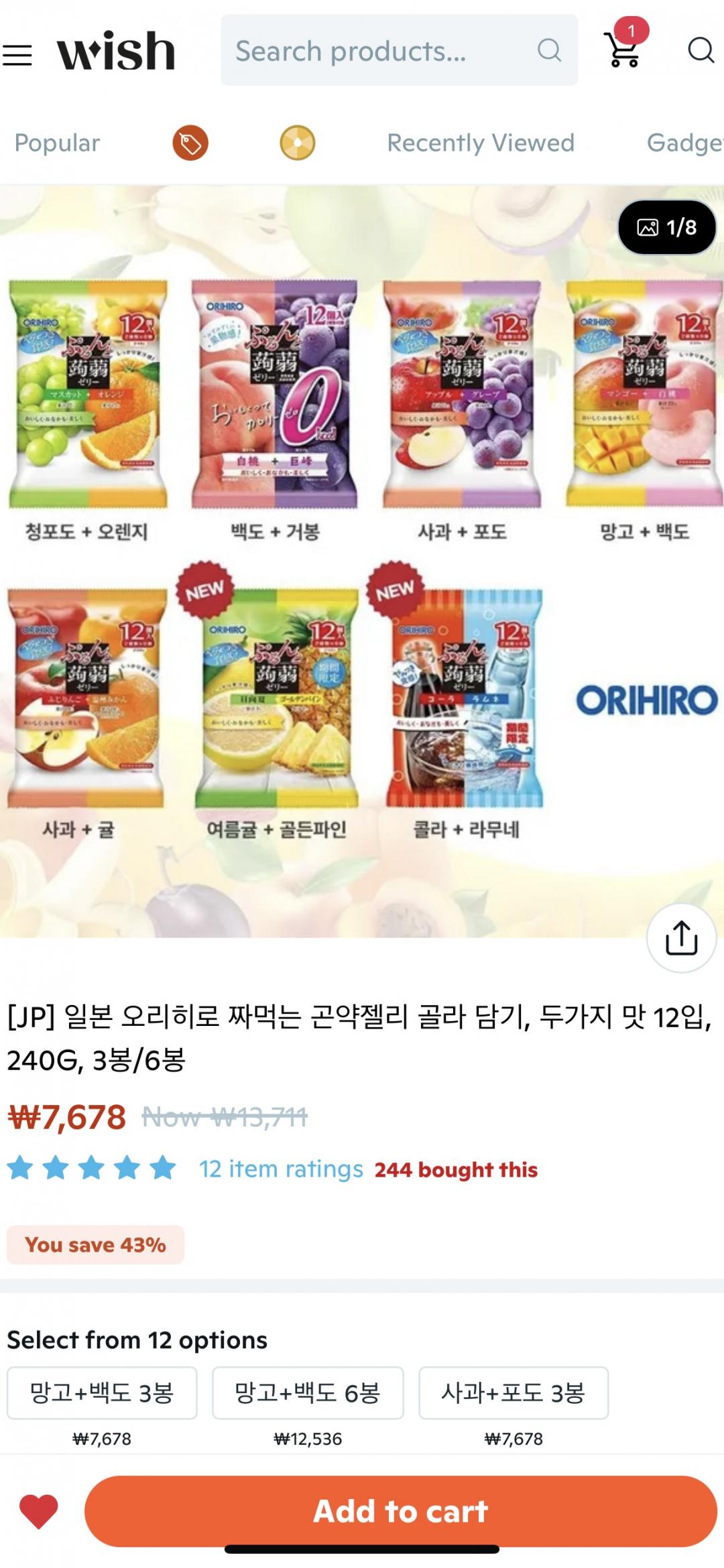The width and height of the screenshot is (724, 1568).
Task: Select the 사과+포도 3봉 option
Action: point(514,1393)
